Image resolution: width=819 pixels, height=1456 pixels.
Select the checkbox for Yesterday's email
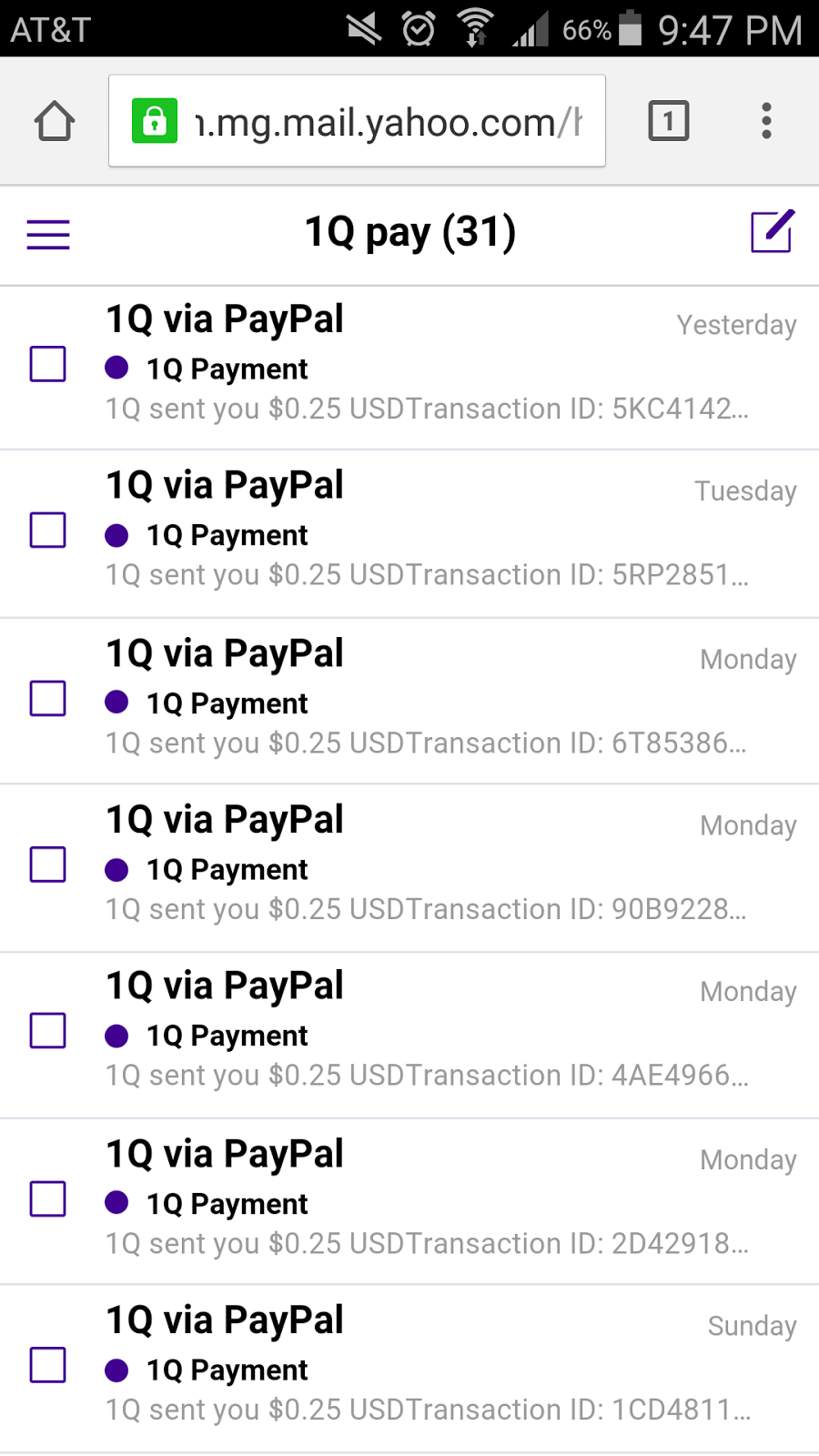pos(48,364)
